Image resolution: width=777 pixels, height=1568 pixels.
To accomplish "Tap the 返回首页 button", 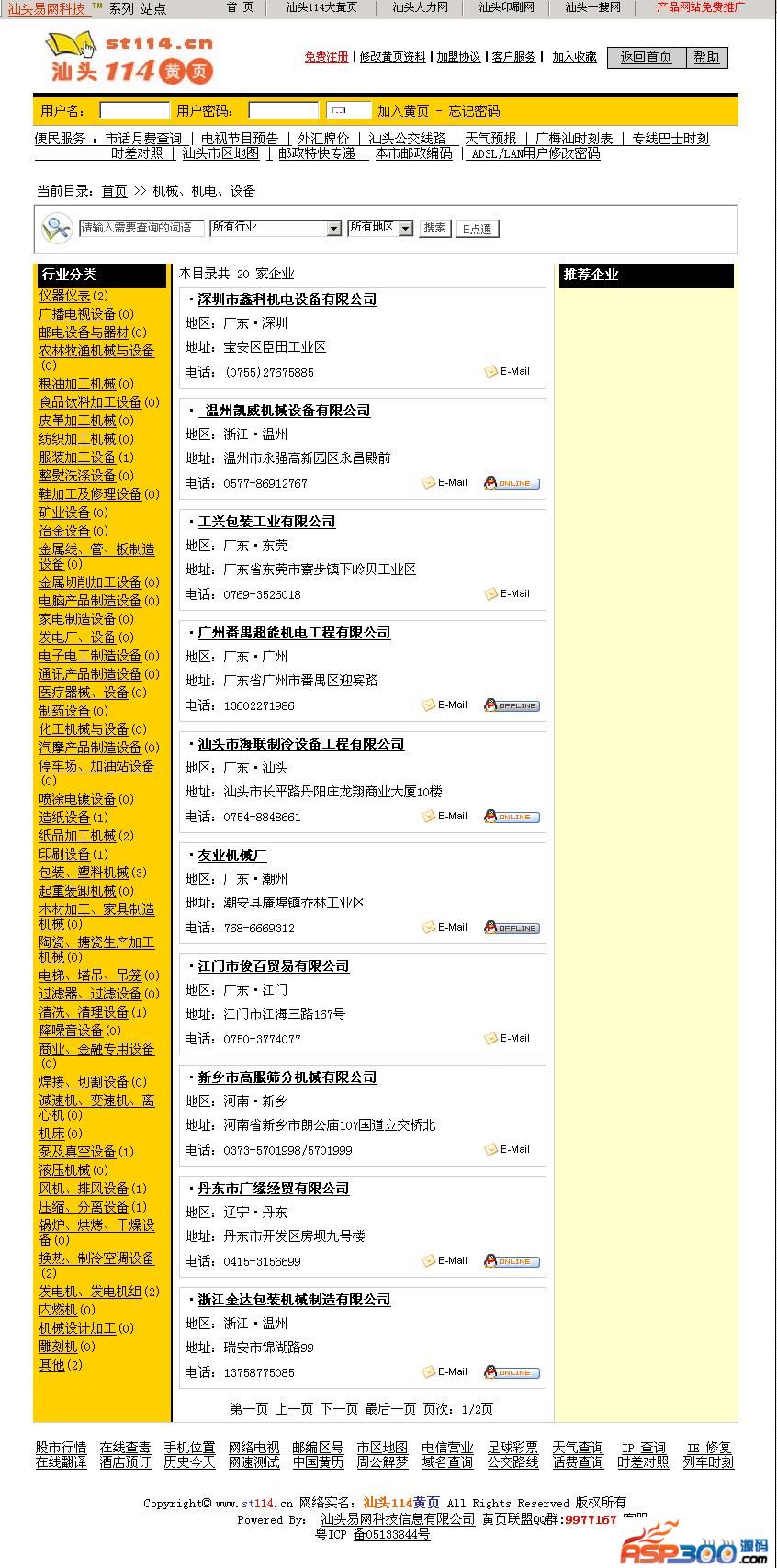I will tap(646, 58).
